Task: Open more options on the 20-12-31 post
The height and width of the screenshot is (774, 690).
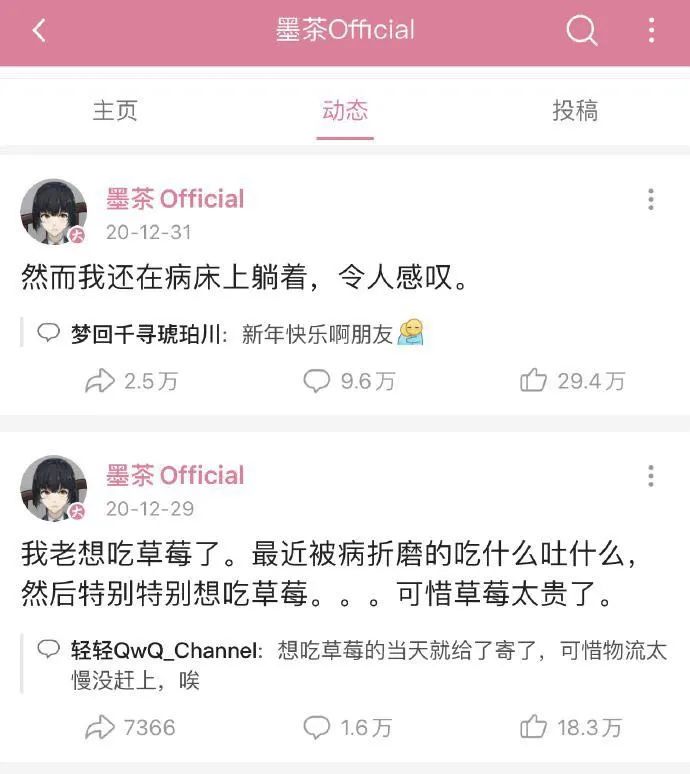Action: (x=650, y=199)
